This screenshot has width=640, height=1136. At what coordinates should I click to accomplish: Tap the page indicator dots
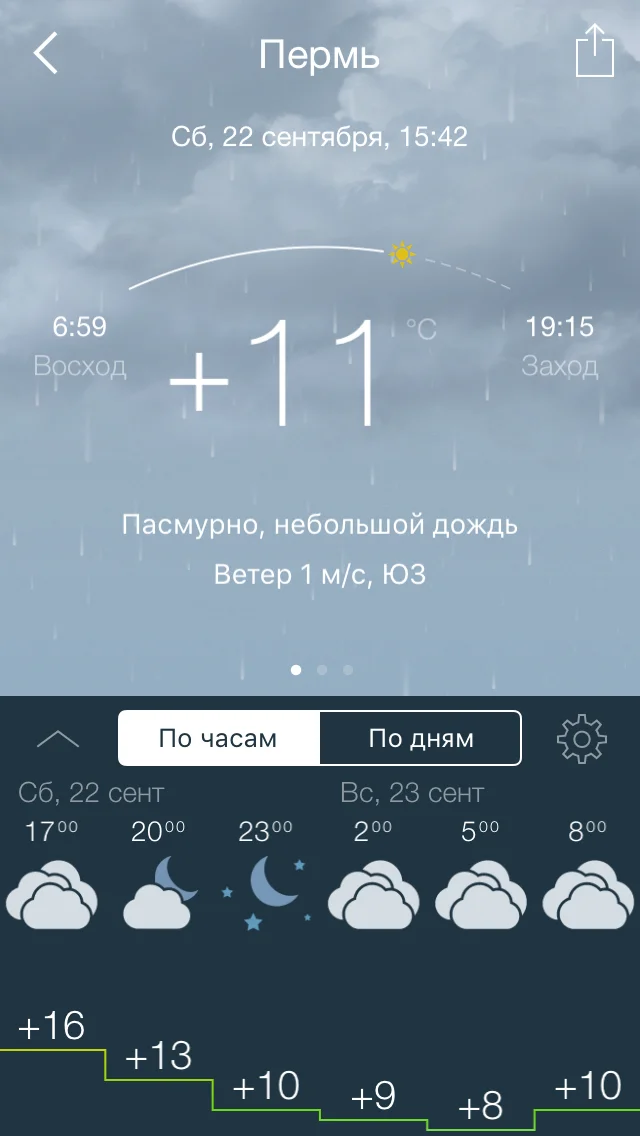coord(321,670)
